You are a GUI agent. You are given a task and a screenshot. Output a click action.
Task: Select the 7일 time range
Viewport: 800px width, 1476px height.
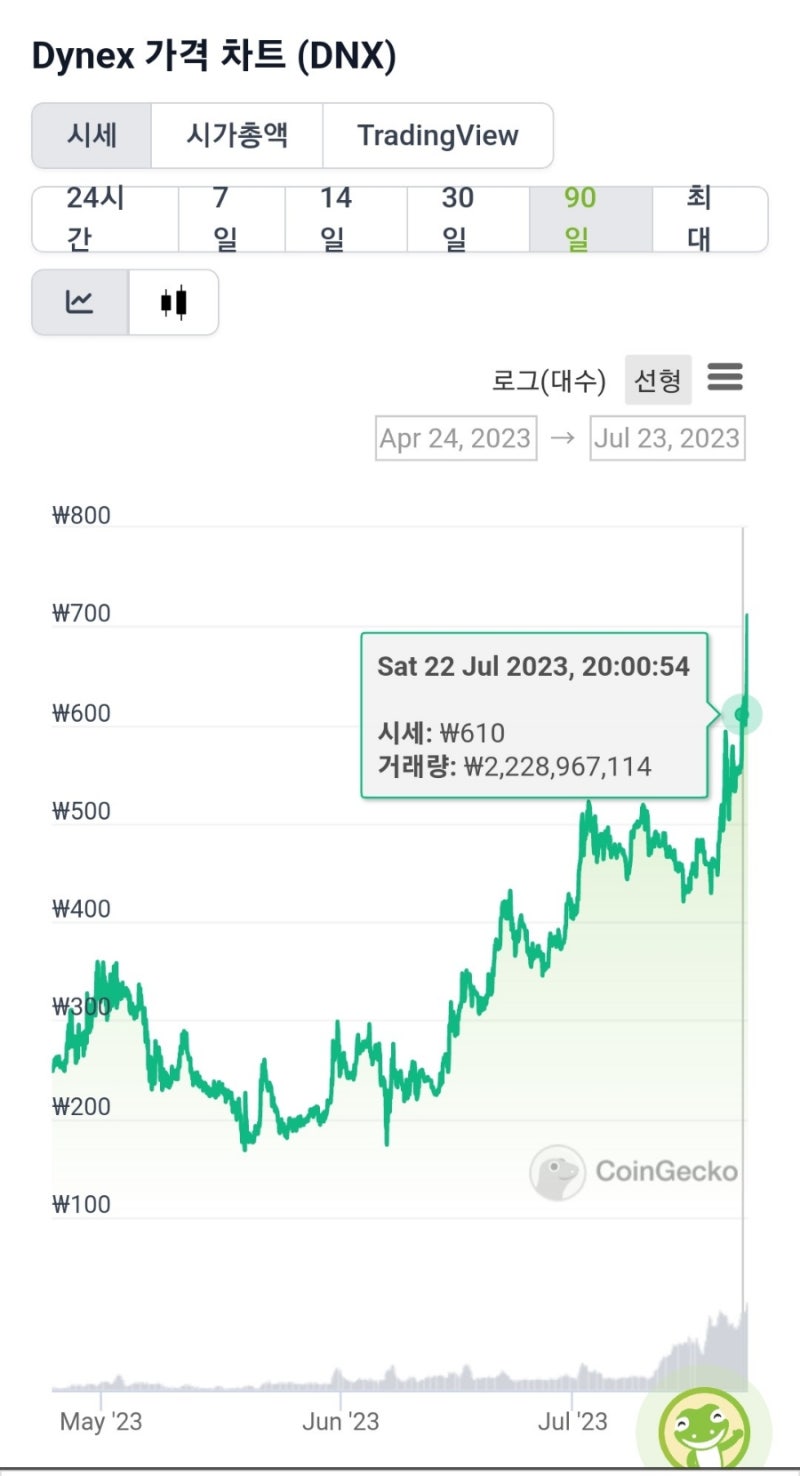[220, 218]
